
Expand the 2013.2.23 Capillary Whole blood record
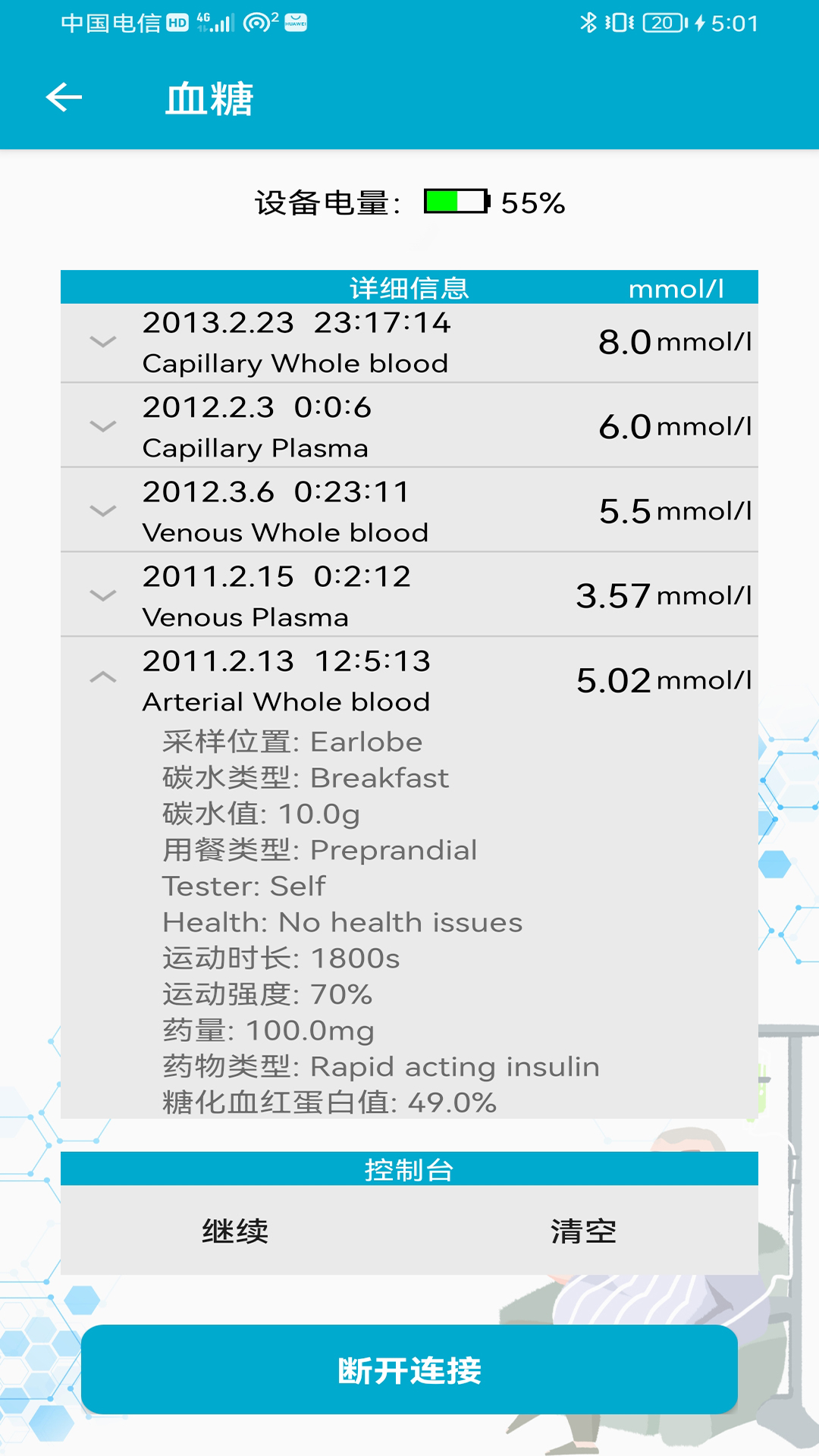click(x=103, y=342)
